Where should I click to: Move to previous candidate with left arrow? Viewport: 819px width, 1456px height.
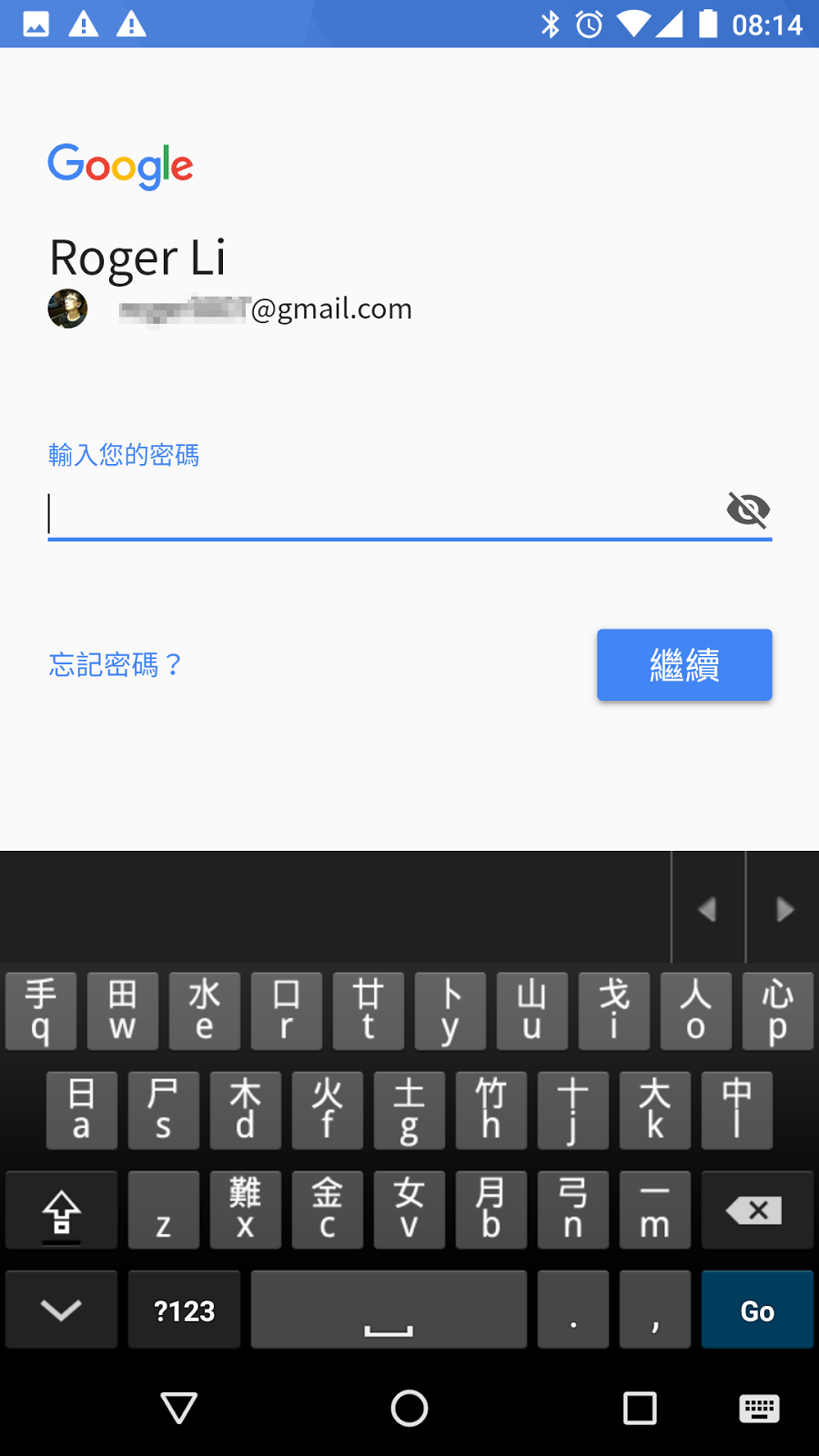708,909
